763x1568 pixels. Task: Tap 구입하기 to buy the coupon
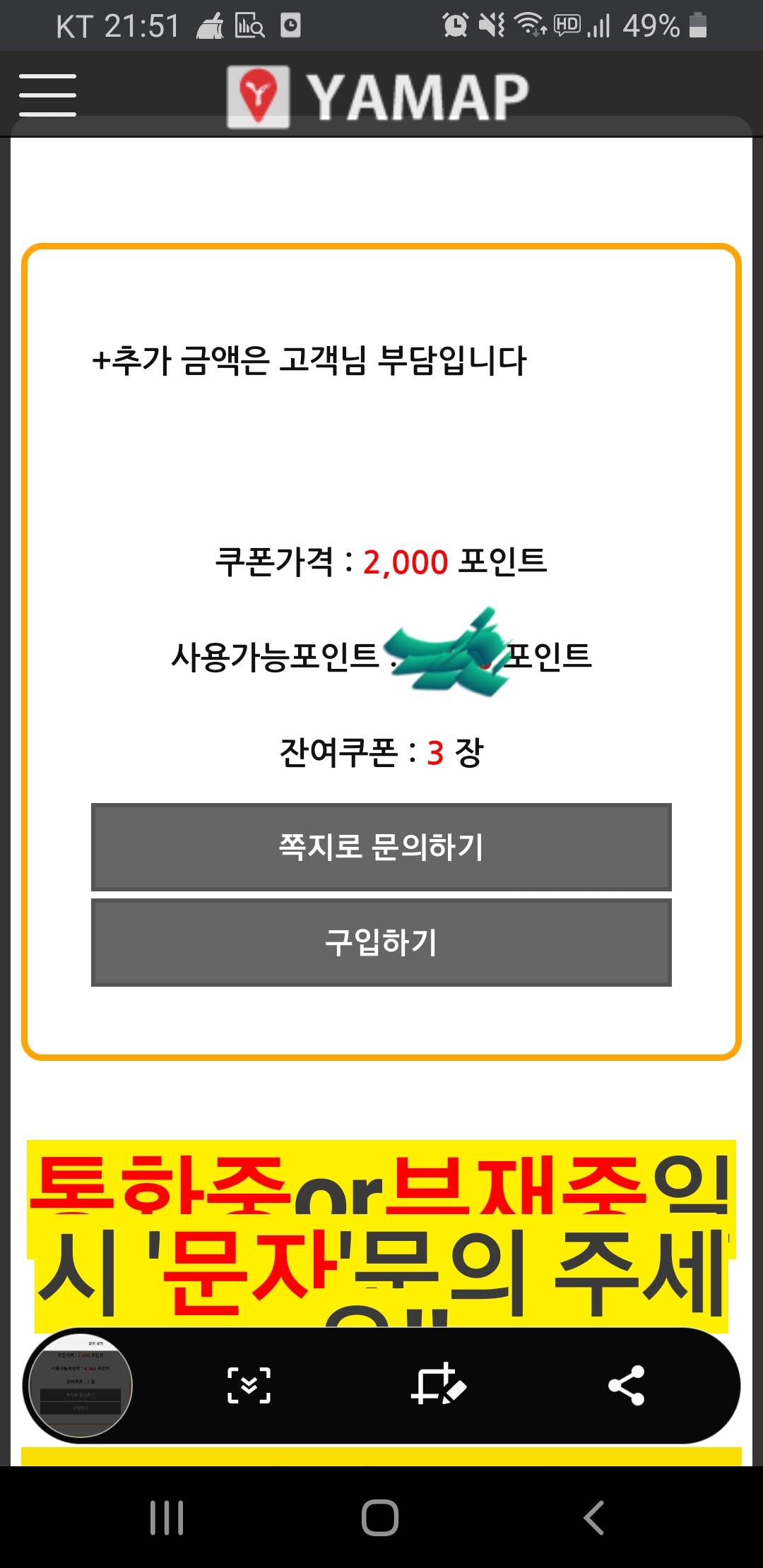coord(381,942)
